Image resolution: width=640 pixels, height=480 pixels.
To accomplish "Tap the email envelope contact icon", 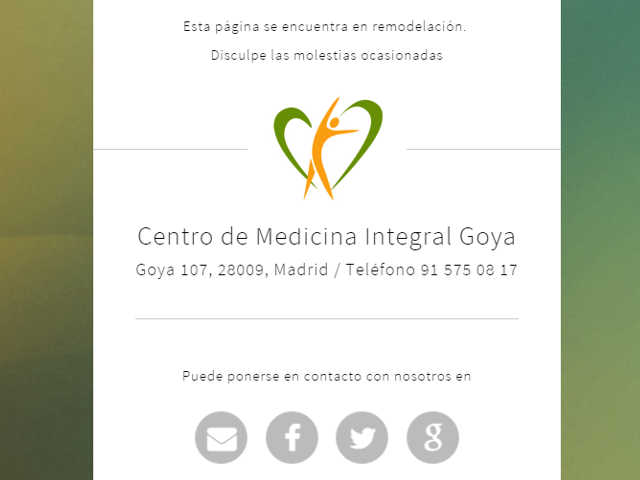I will [221, 438].
